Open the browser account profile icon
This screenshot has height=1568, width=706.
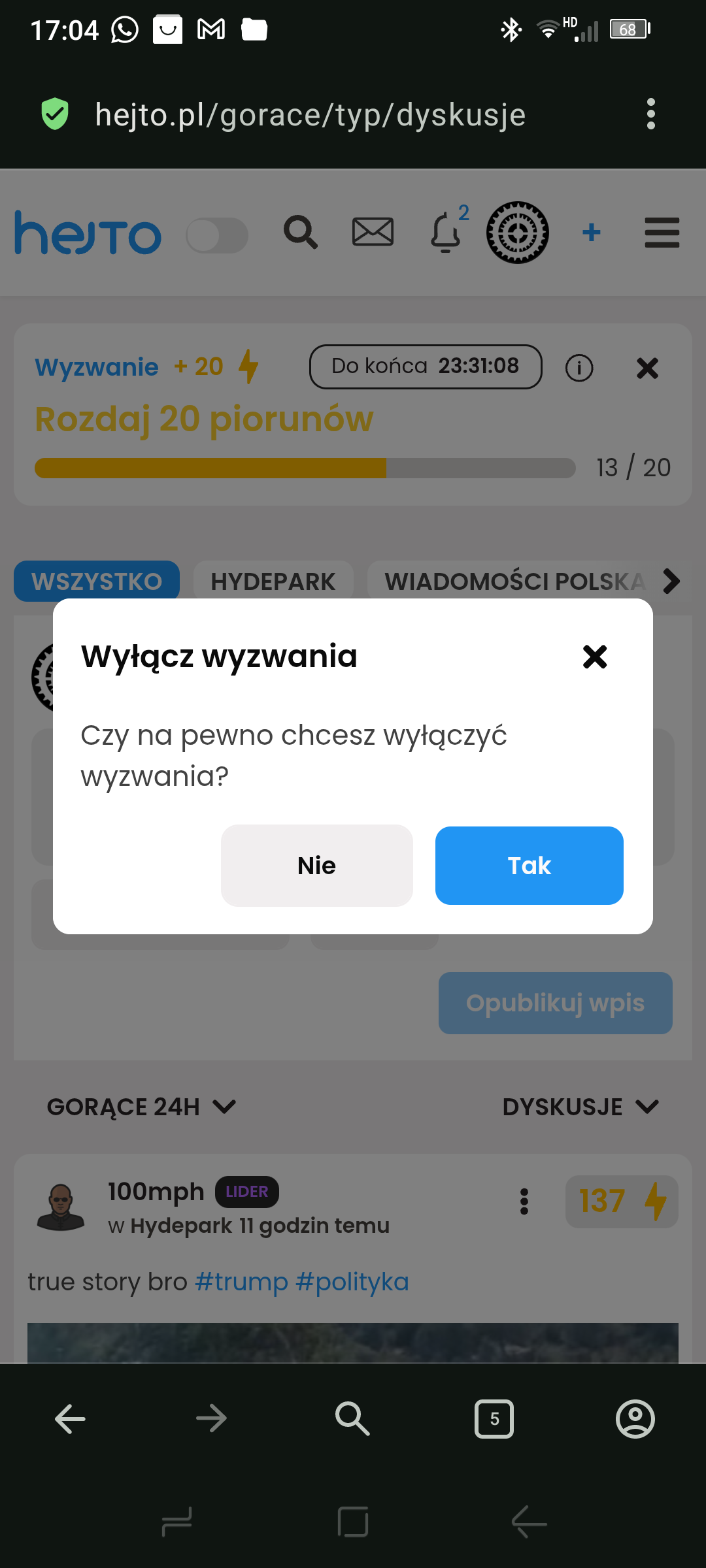(635, 1418)
